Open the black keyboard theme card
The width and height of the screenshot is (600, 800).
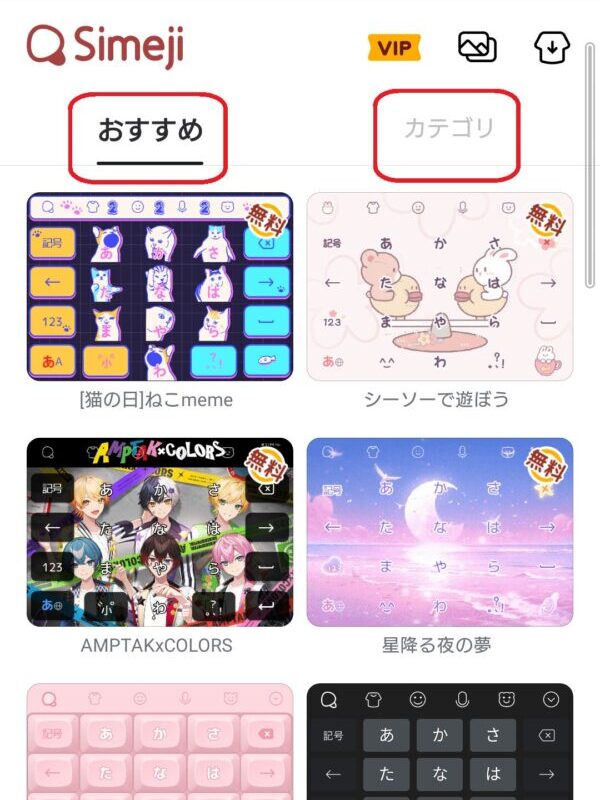coord(440,741)
